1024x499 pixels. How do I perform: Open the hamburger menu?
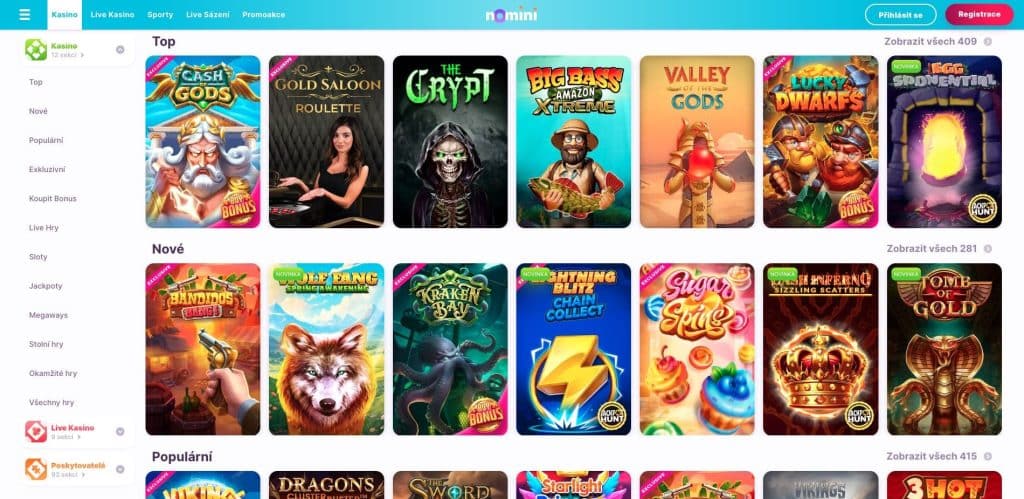click(25, 15)
